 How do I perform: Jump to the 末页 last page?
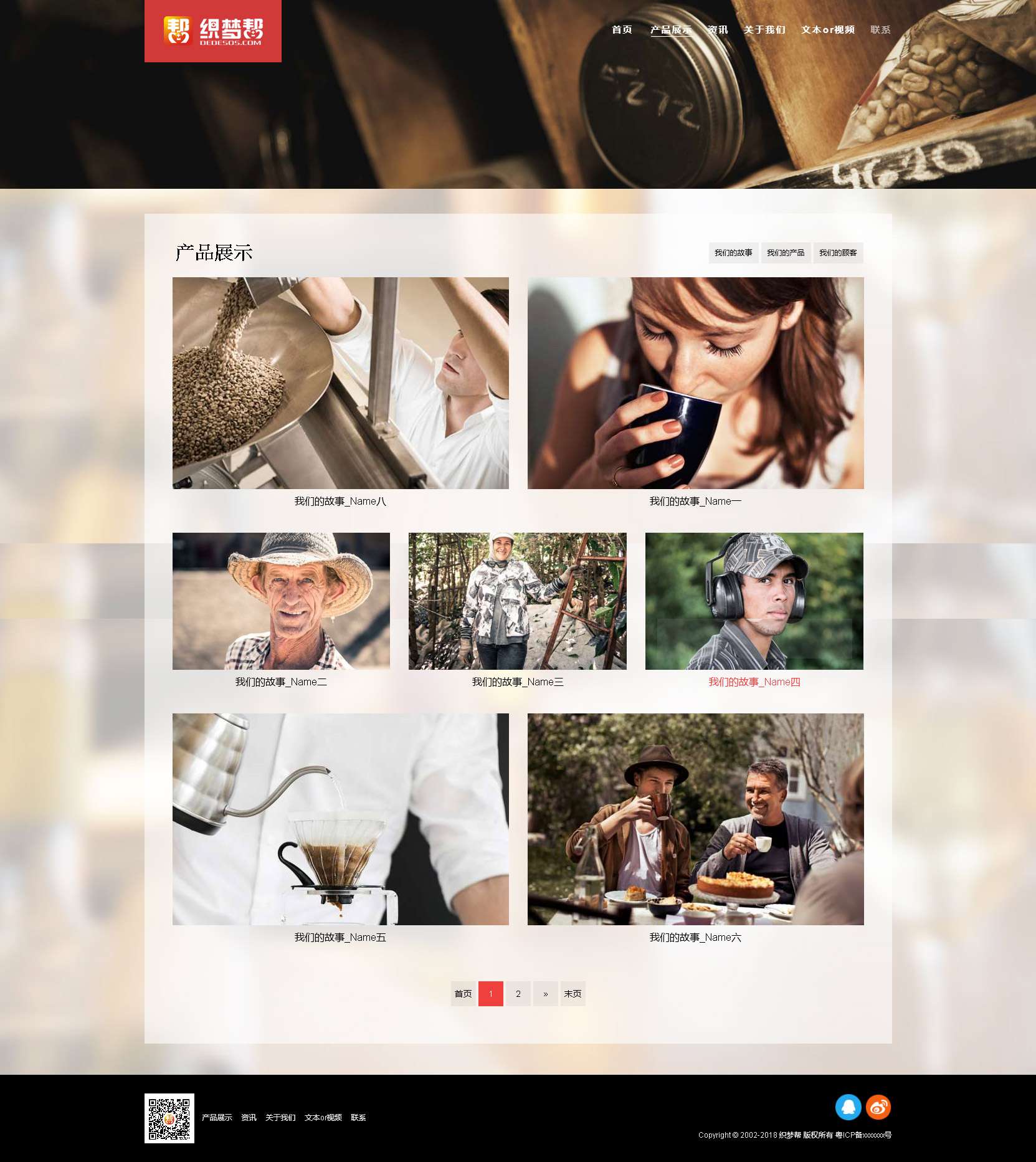pyautogui.click(x=573, y=994)
